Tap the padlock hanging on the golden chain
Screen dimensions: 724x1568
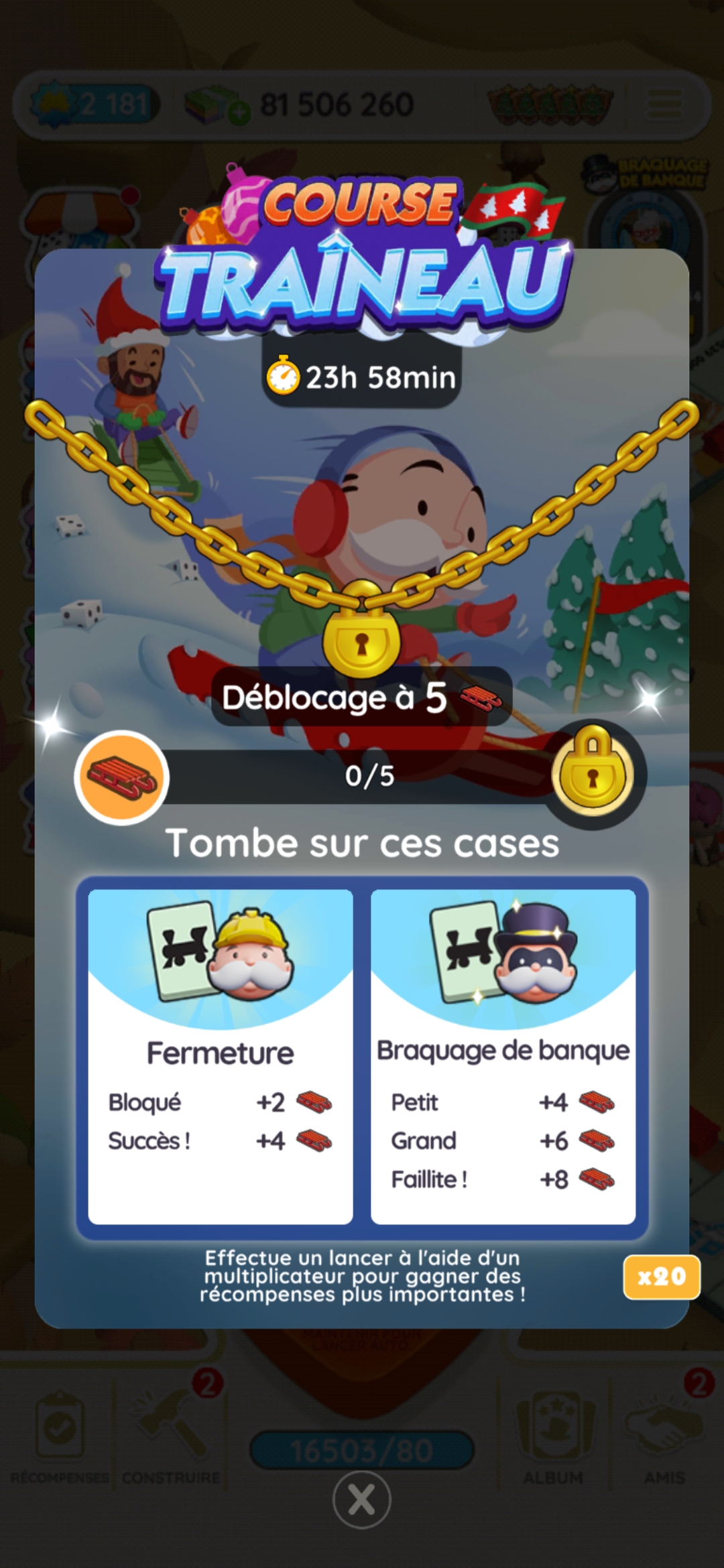362,643
